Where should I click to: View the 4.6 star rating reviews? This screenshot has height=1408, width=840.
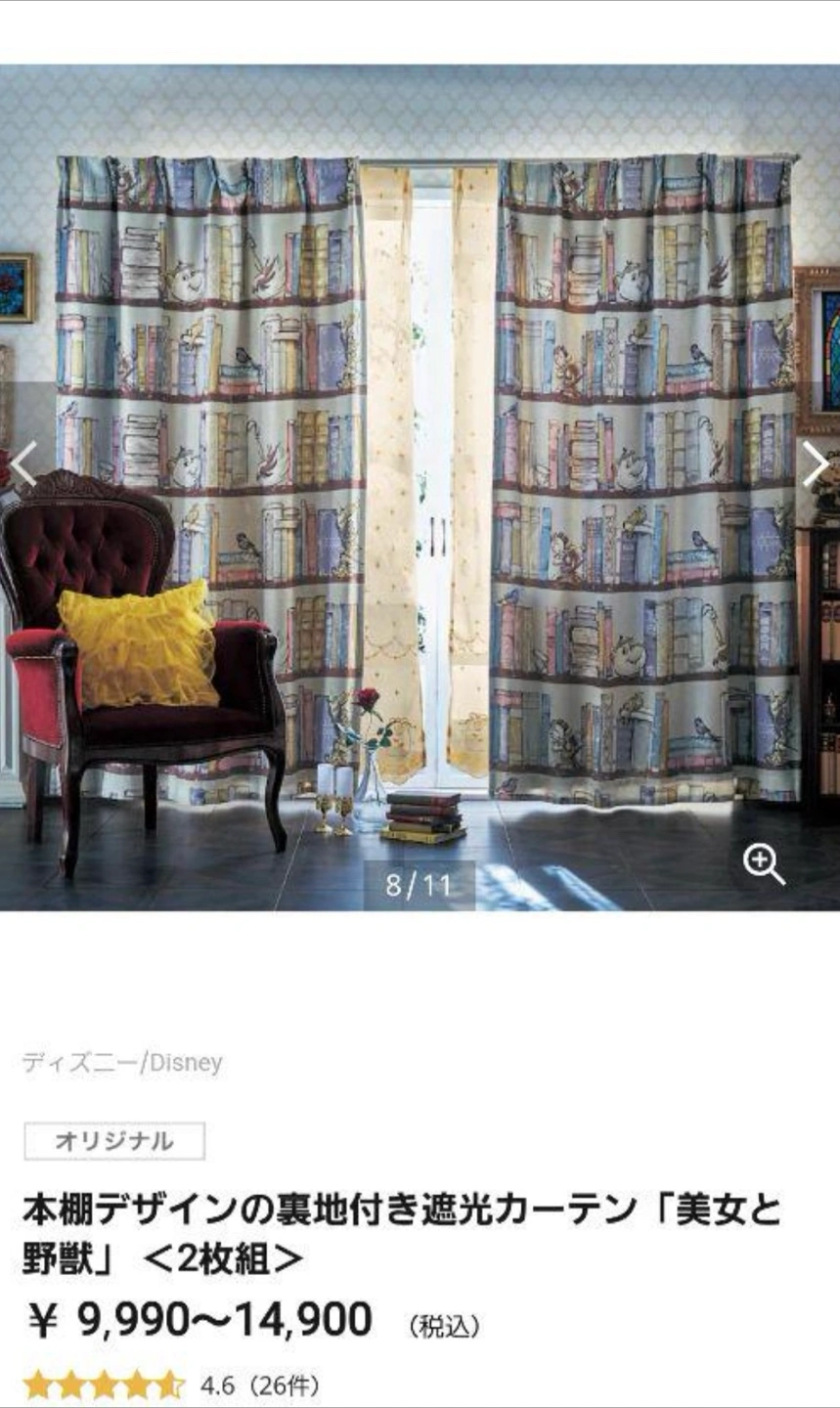[x=171, y=1385]
